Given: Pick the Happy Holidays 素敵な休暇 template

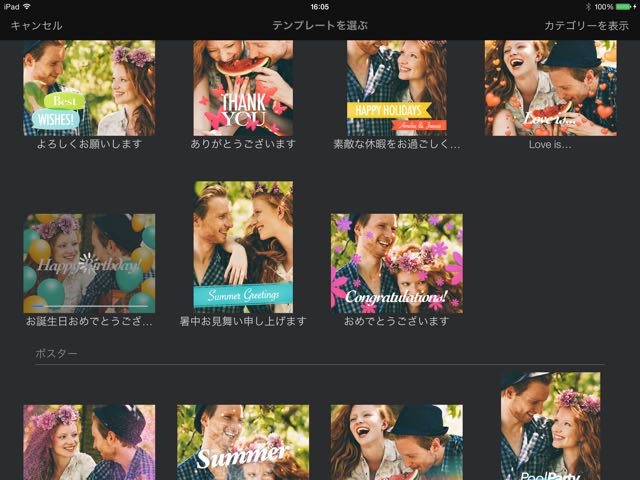Looking at the screenshot, I should coord(397,88).
